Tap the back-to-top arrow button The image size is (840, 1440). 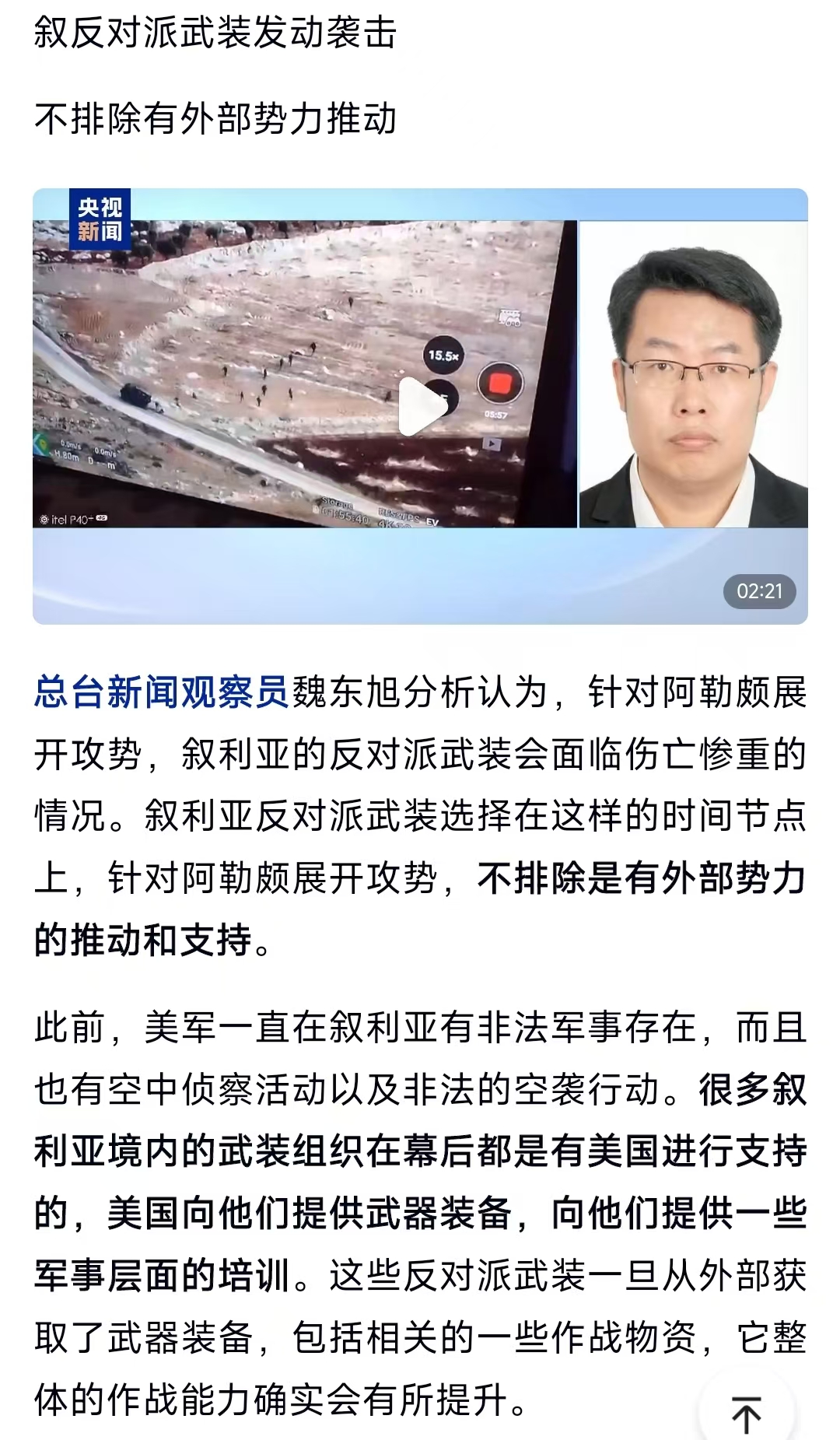[746, 1412]
